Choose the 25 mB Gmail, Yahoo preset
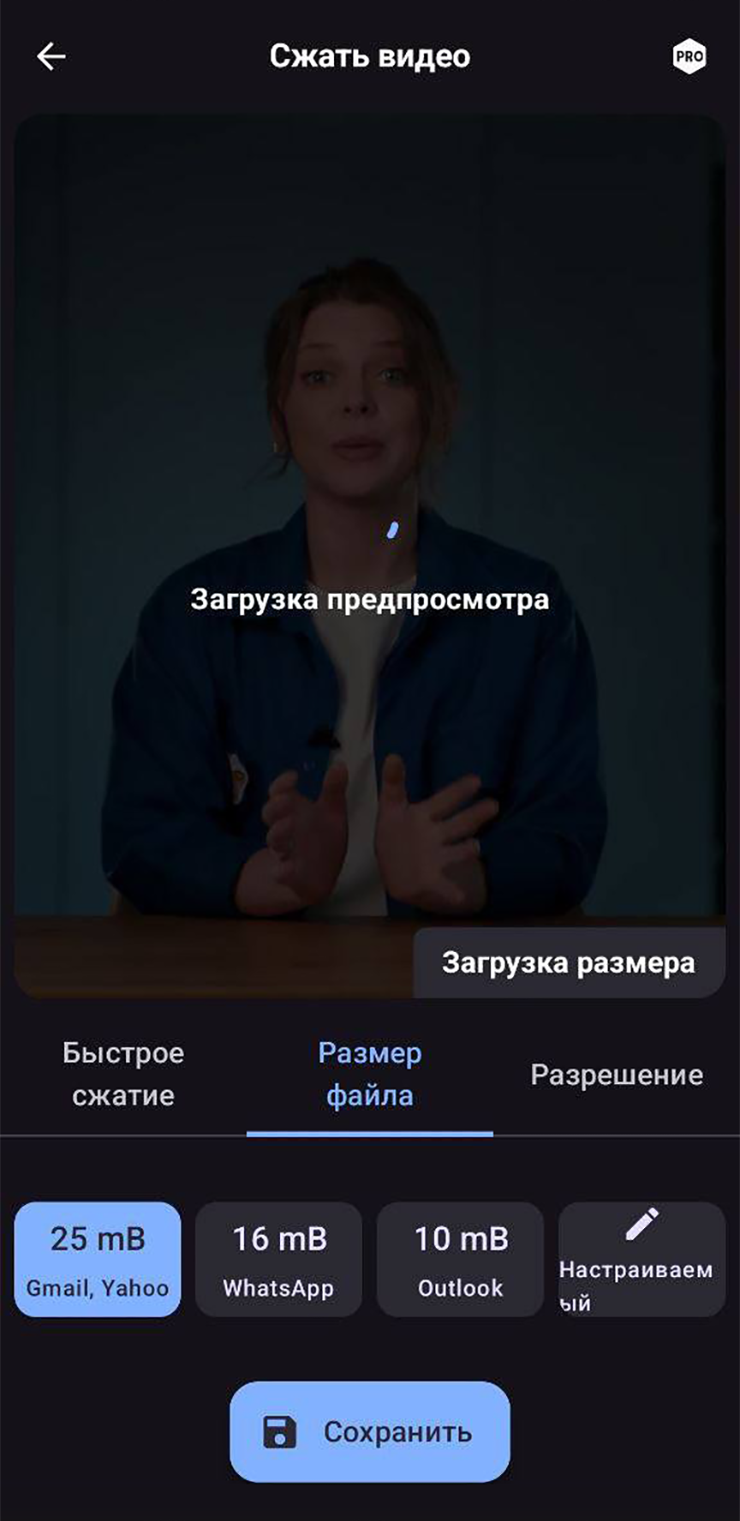 coord(97,1259)
